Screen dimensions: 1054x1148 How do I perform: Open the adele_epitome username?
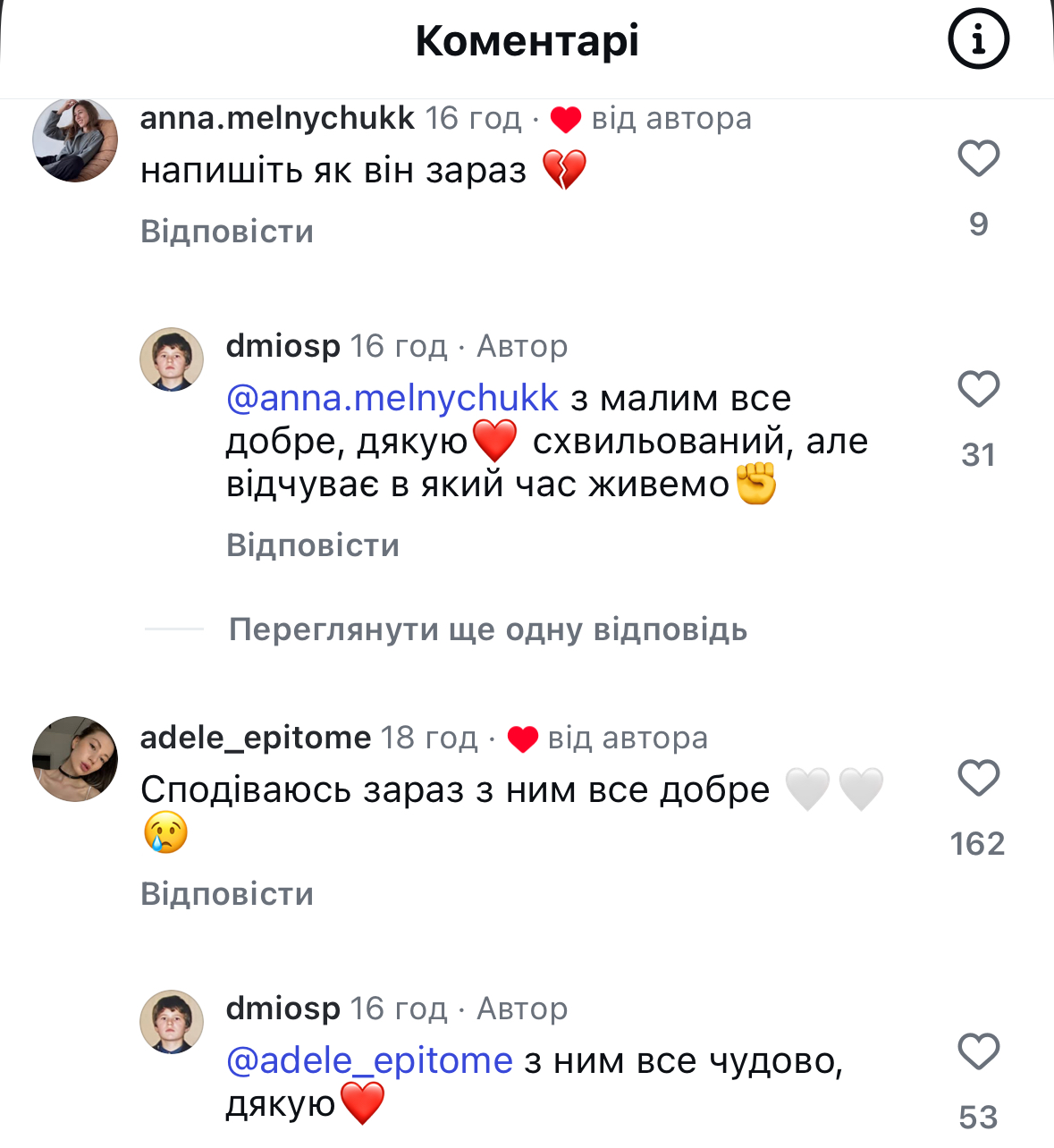click(x=256, y=738)
